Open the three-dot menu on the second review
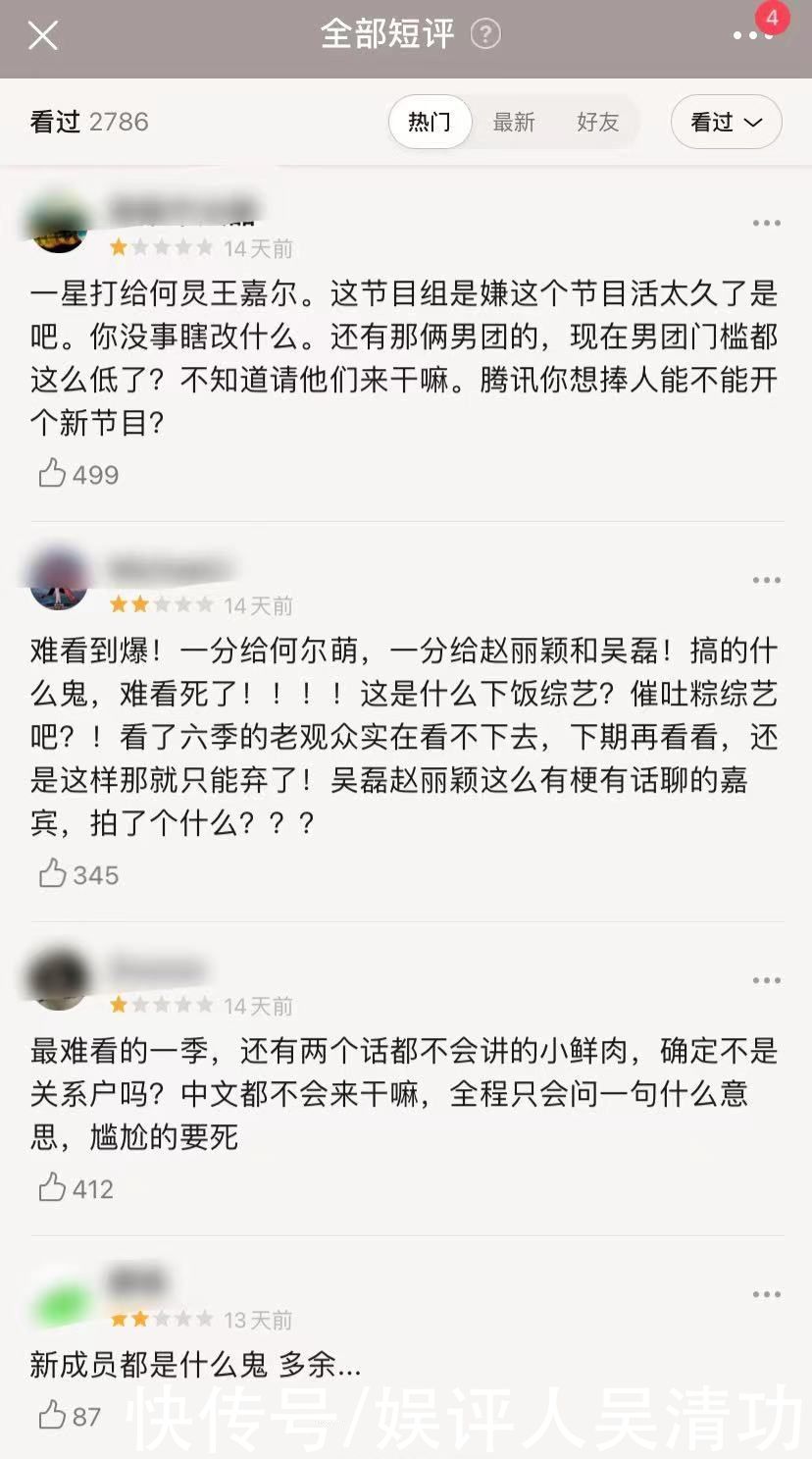This screenshot has width=812, height=1459. pos(766,580)
